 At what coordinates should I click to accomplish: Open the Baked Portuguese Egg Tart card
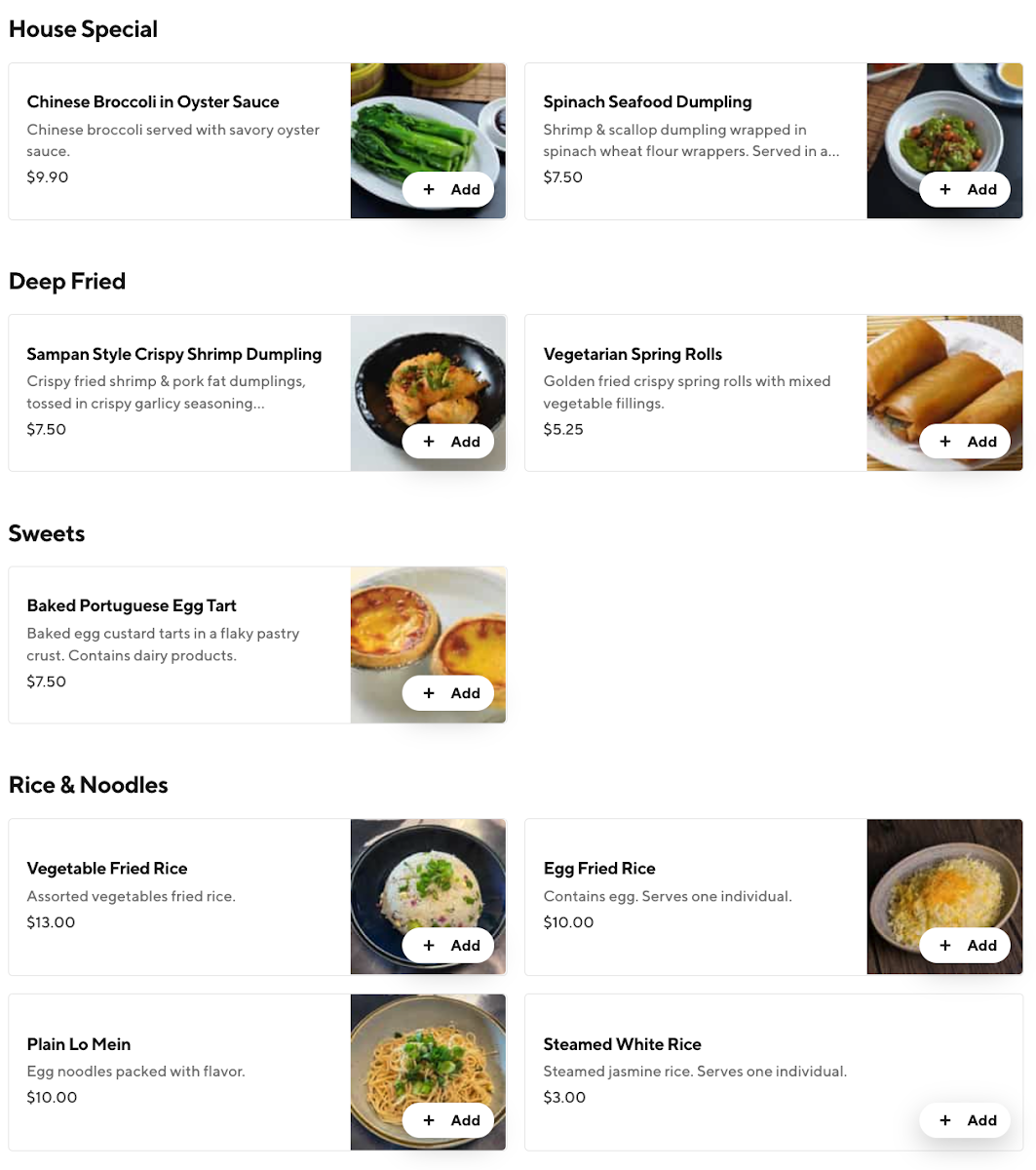click(132, 605)
